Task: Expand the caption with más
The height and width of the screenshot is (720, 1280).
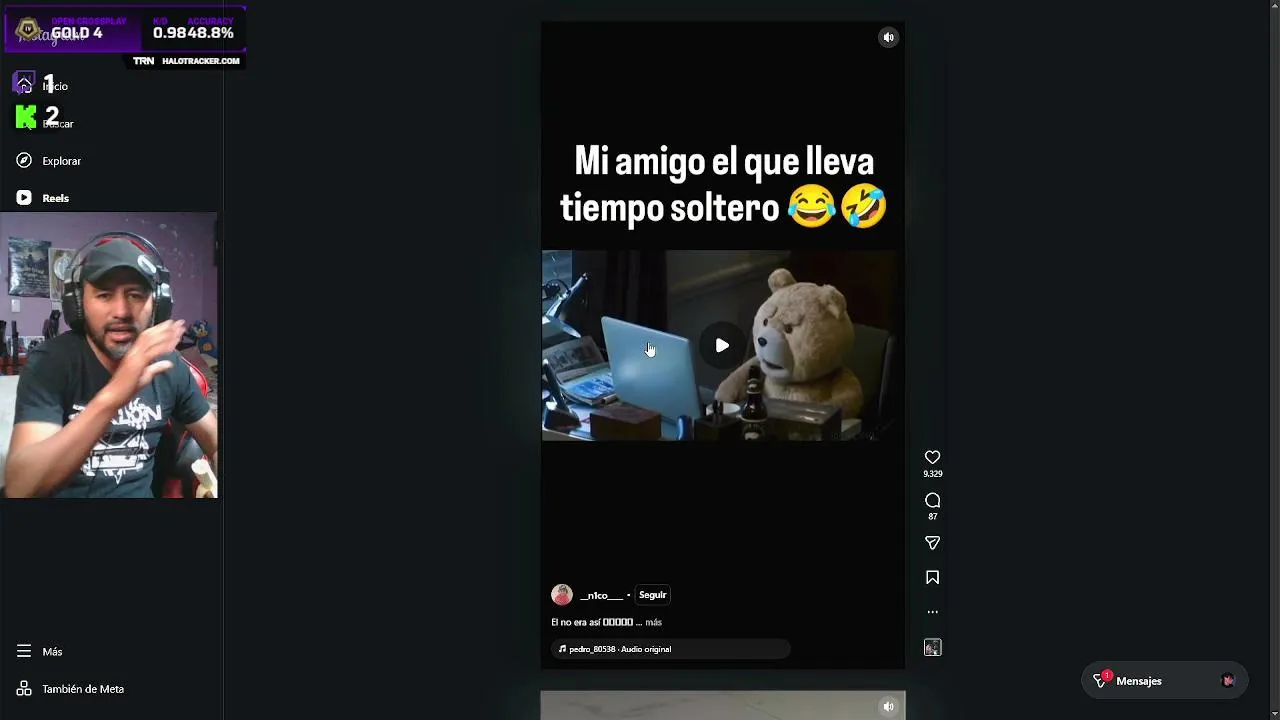Action: point(653,622)
